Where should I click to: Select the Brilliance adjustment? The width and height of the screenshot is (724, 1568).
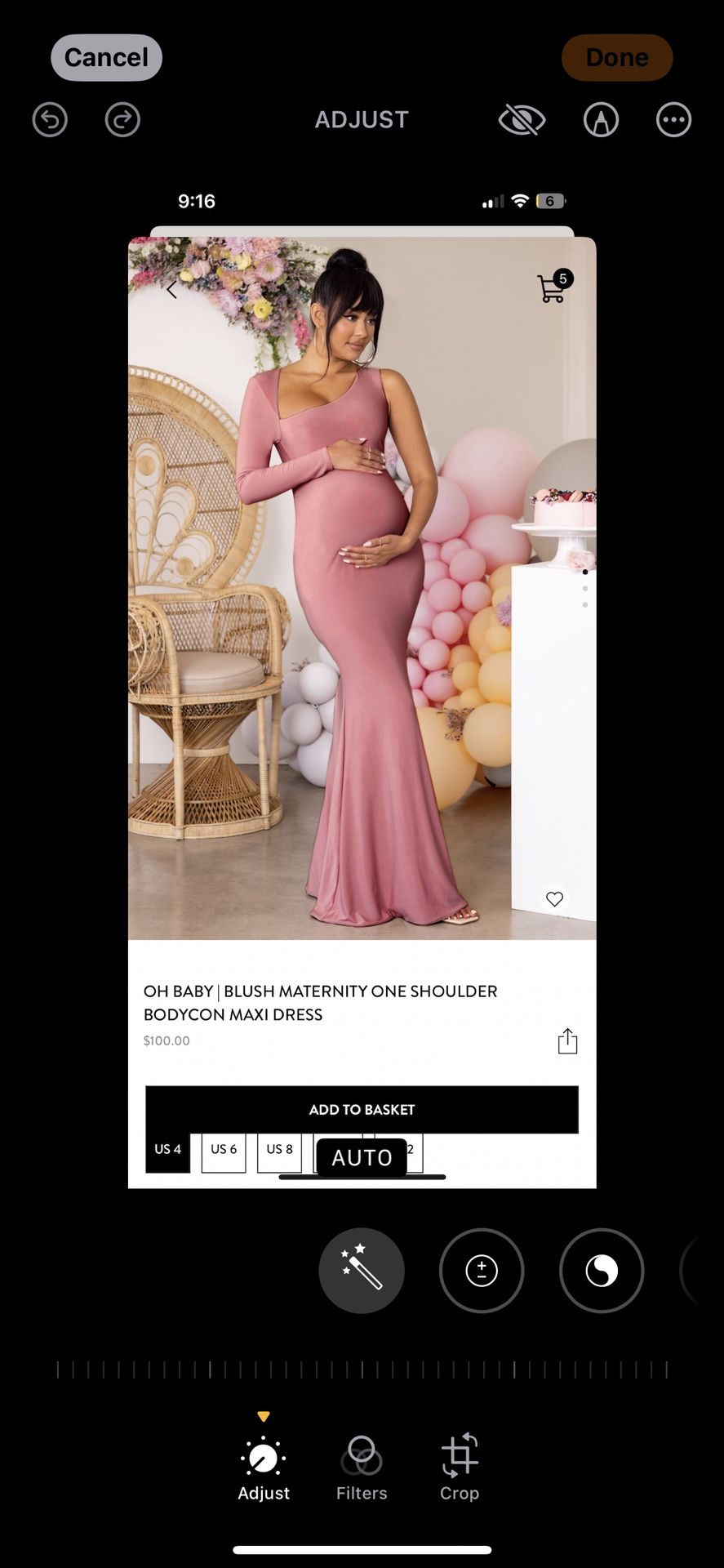(x=602, y=1271)
